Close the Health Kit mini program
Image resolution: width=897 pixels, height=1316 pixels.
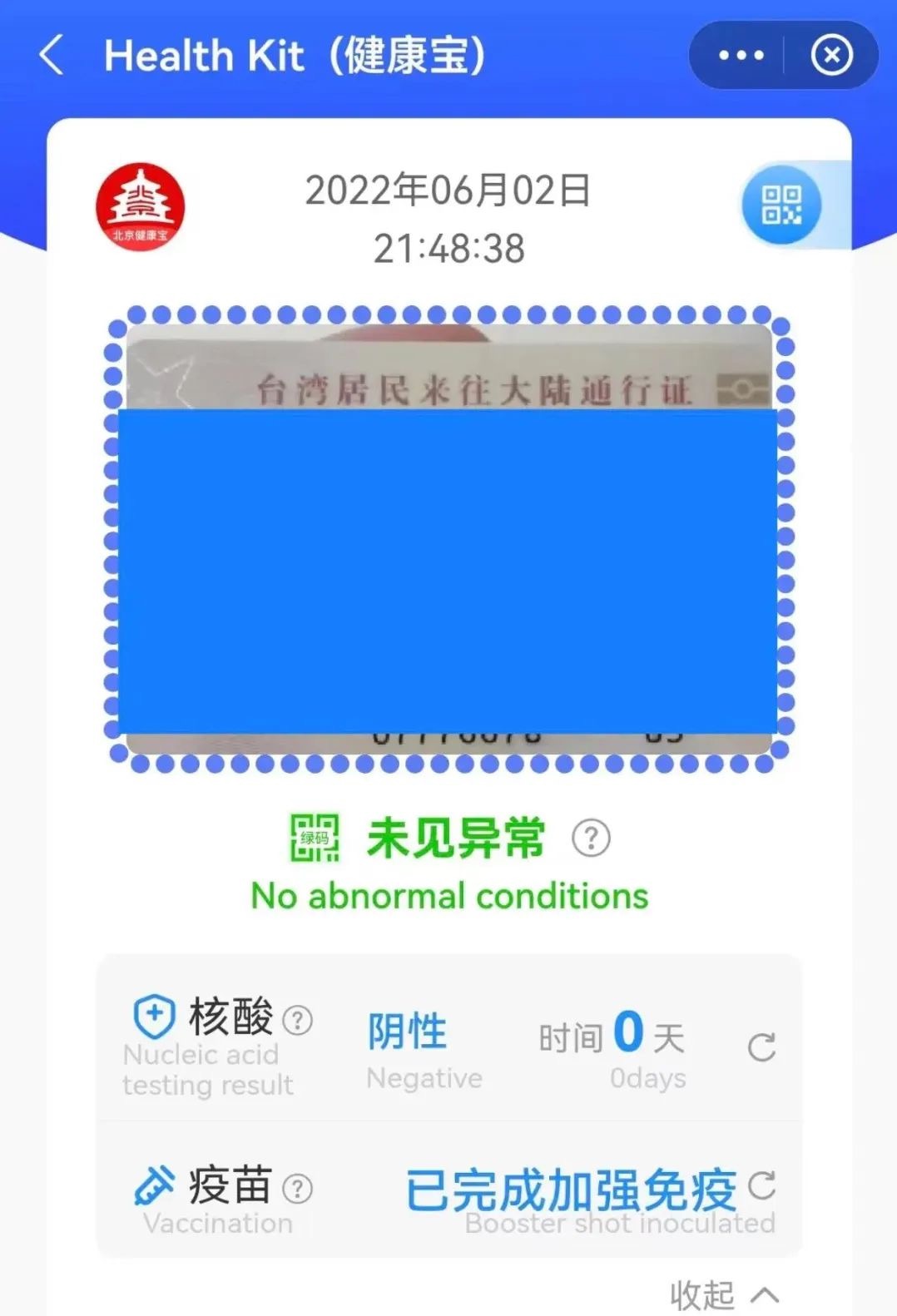click(x=830, y=54)
